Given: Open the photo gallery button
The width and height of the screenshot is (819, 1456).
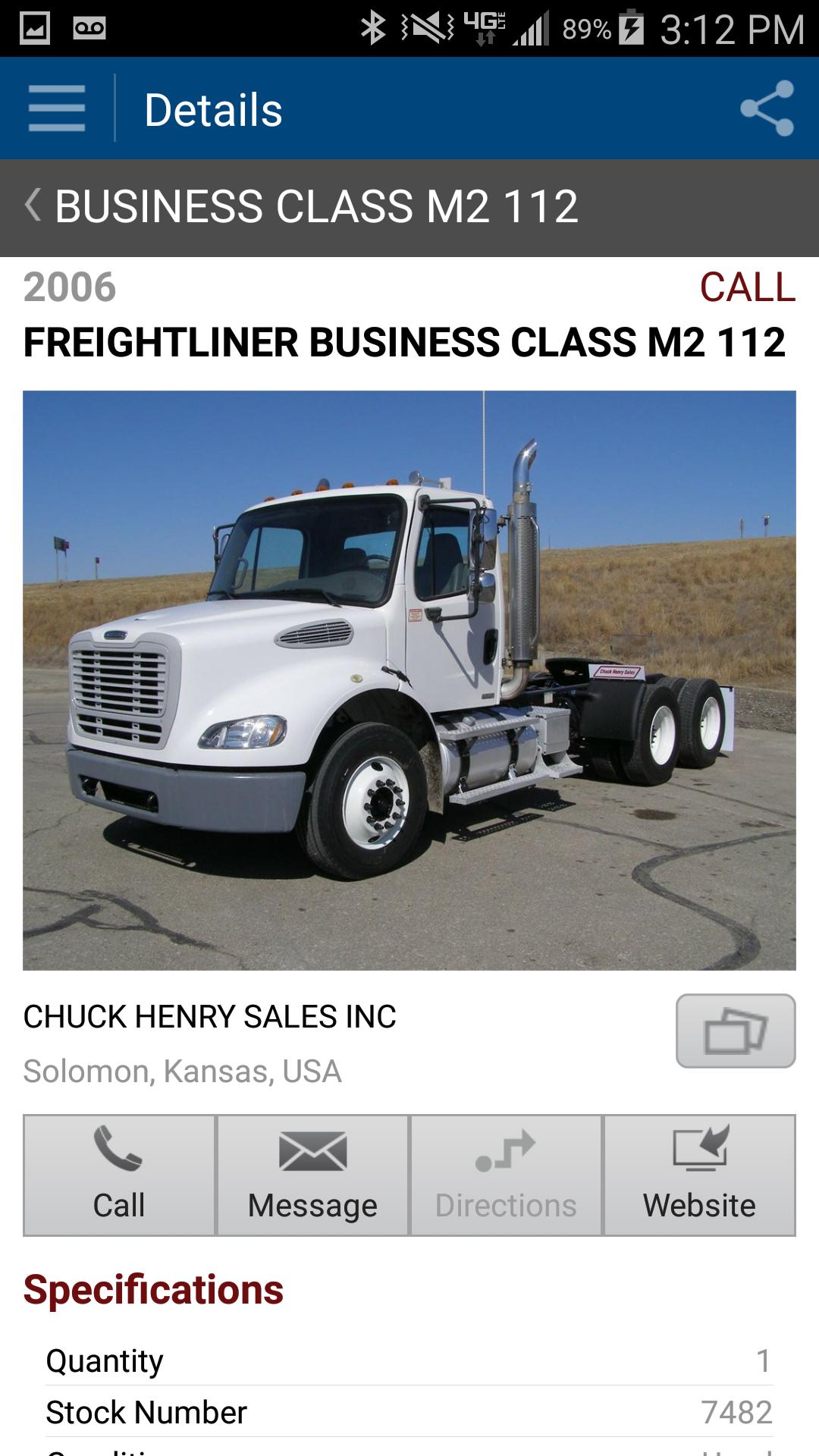Looking at the screenshot, I should 736,1031.
